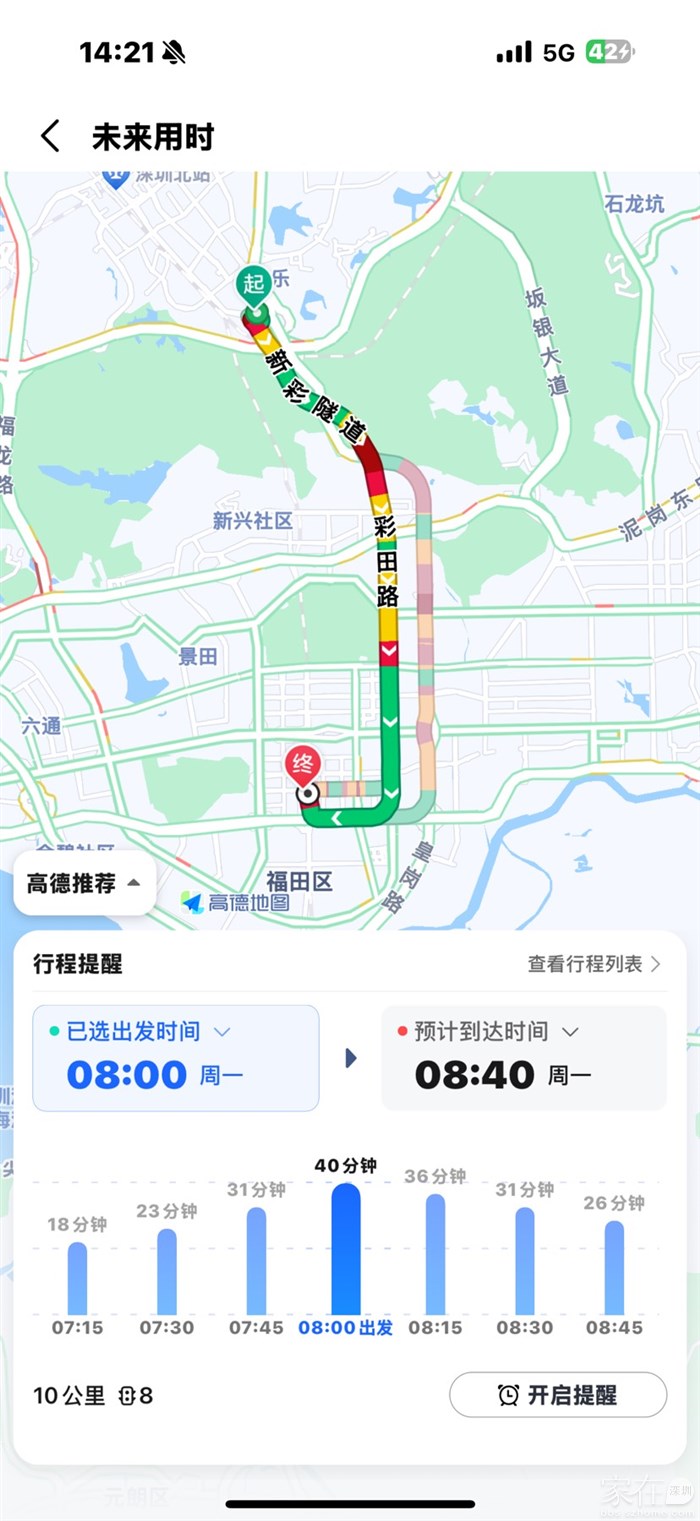Change the 预计到达时间 arrival time
The image size is (700, 1521).
[523, 1058]
